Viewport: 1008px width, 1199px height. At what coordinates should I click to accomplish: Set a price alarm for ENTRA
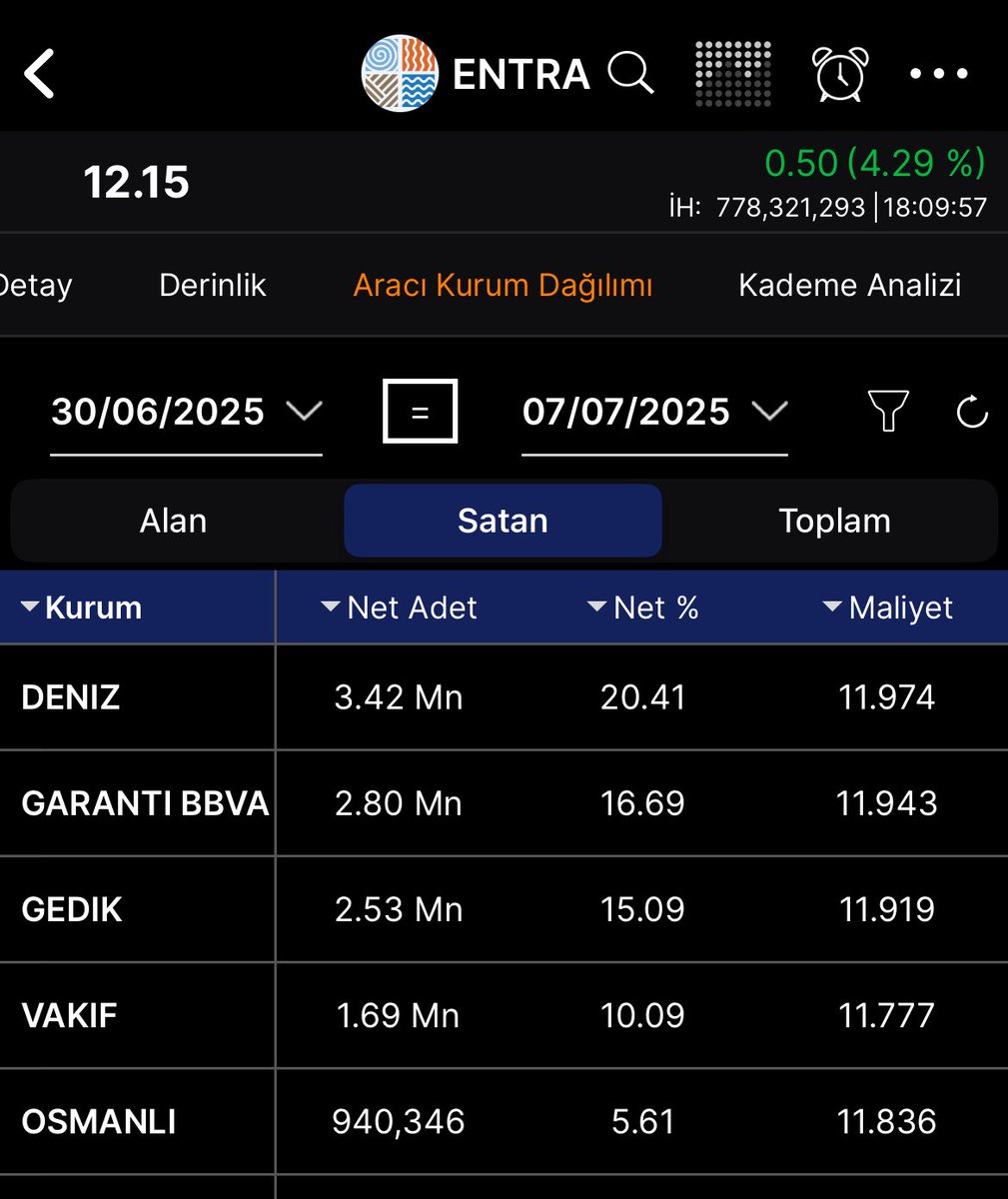[840, 75]
